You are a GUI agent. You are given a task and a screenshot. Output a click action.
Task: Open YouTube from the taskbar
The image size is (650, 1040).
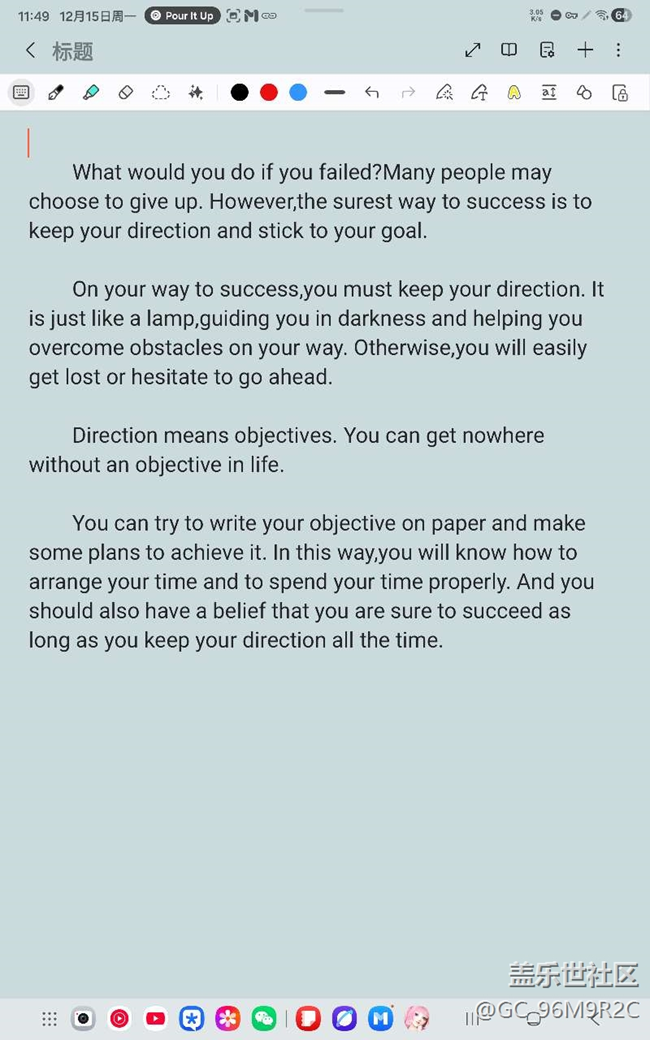[155, 1019]
